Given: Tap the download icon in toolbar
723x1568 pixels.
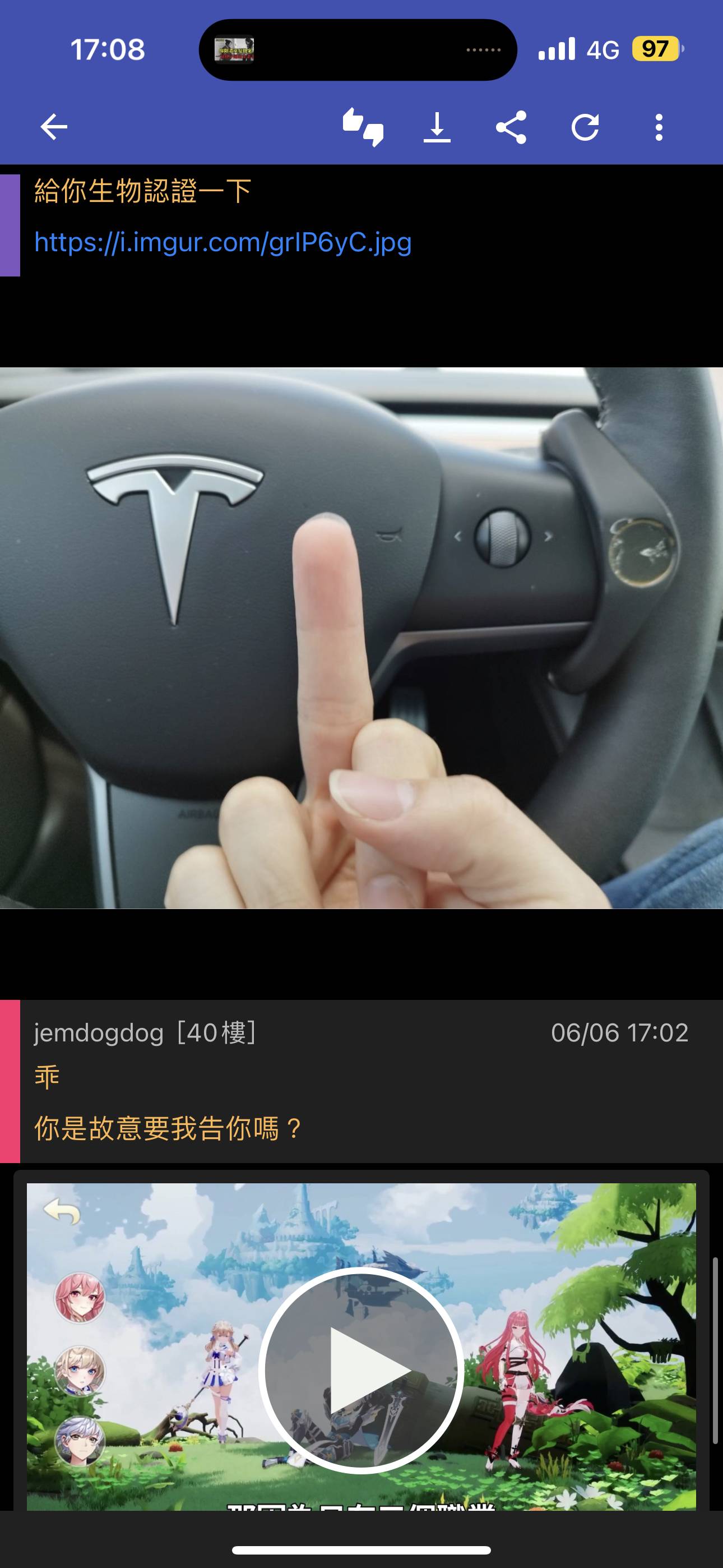Looking at the screenshot, I should (x=437, y=127).
